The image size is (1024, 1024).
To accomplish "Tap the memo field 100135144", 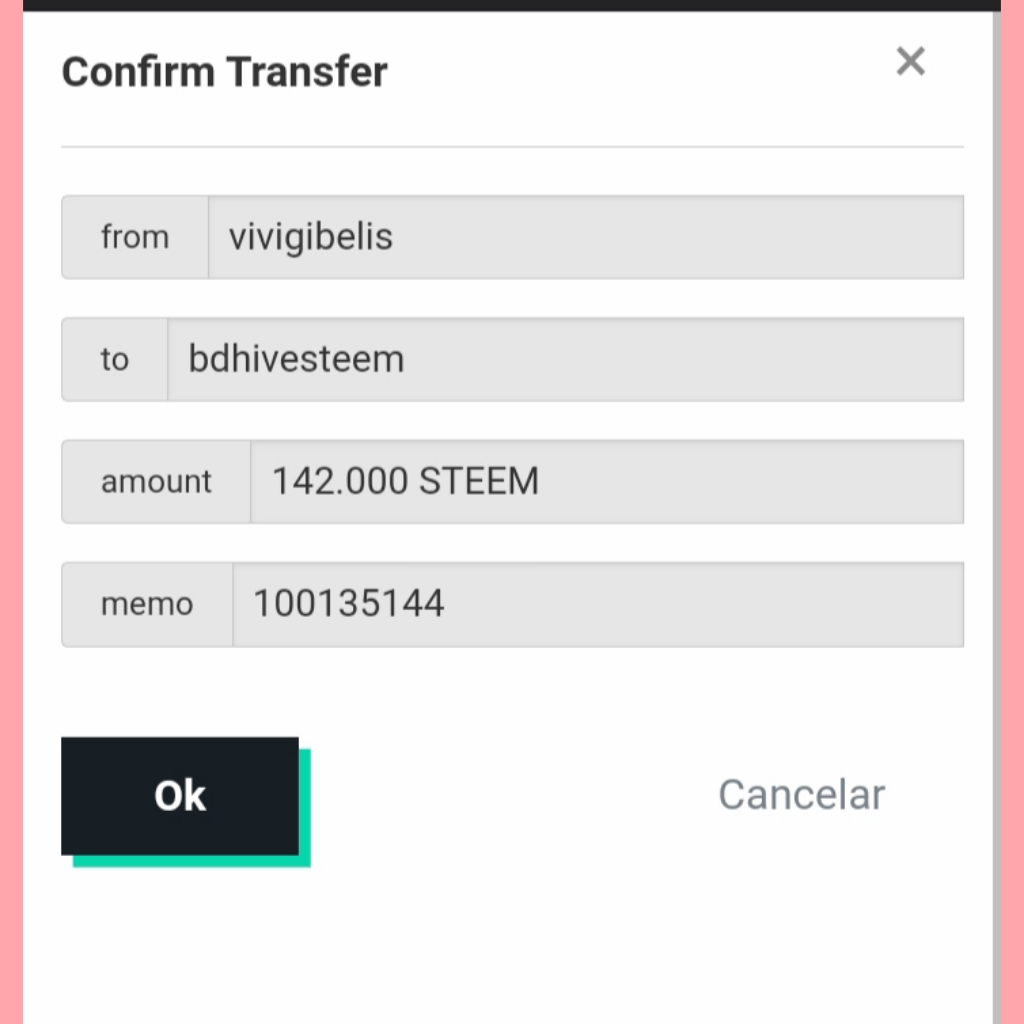I will tap(598, 604).
